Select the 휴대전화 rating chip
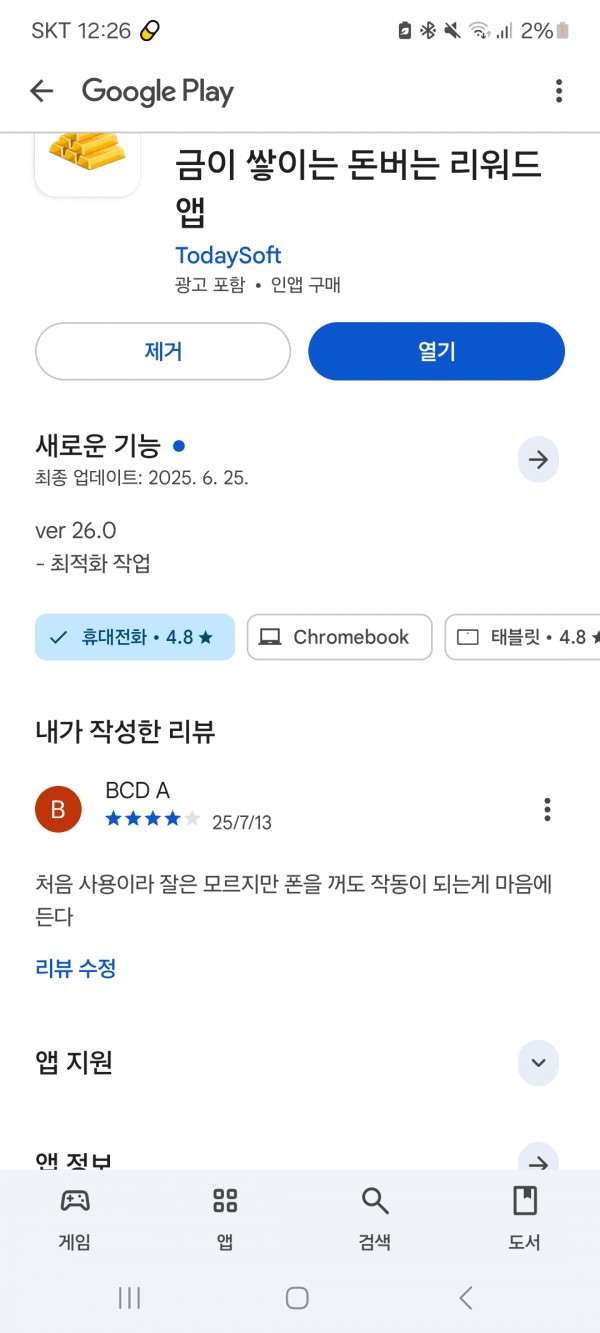 (135, 637)
